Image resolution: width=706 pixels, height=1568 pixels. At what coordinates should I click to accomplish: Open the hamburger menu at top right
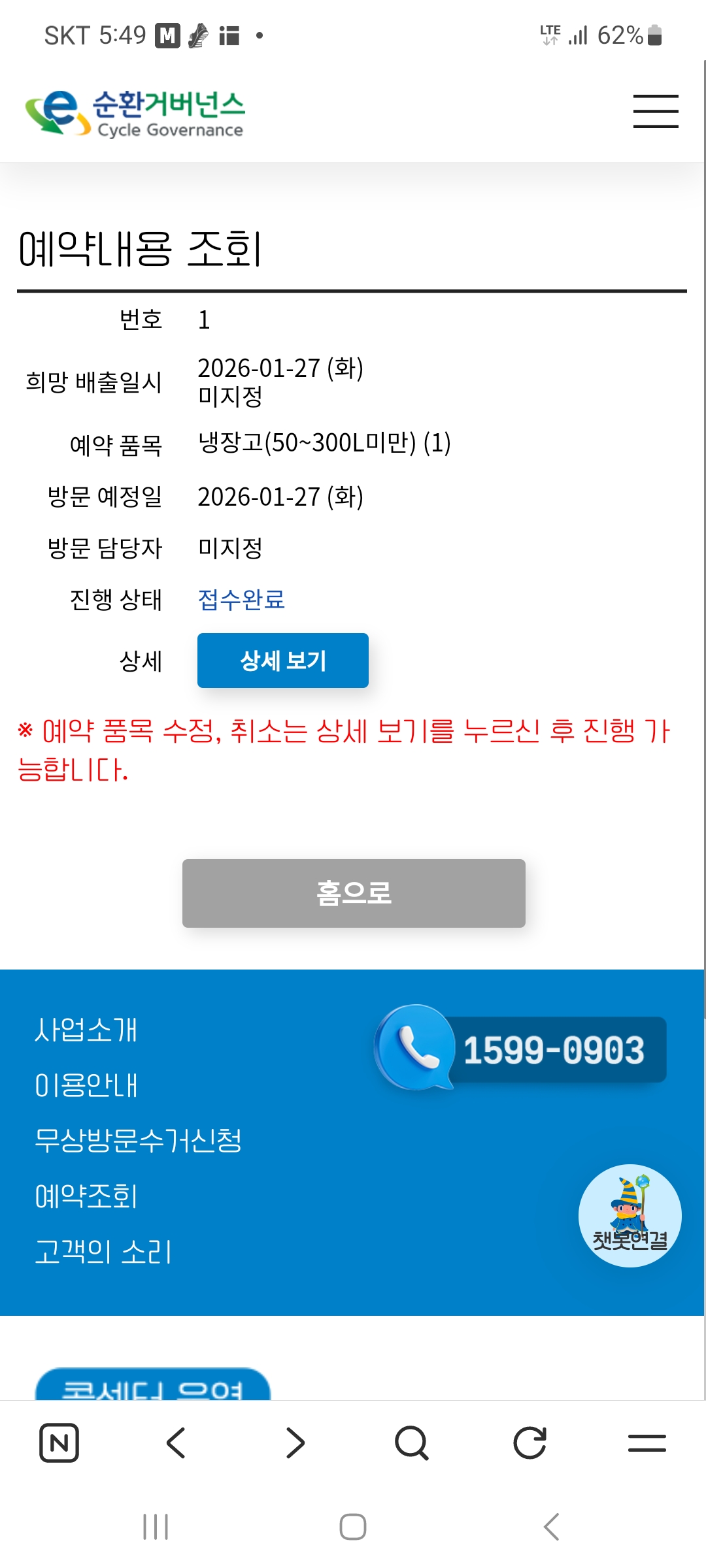click(x=656, y=111)
